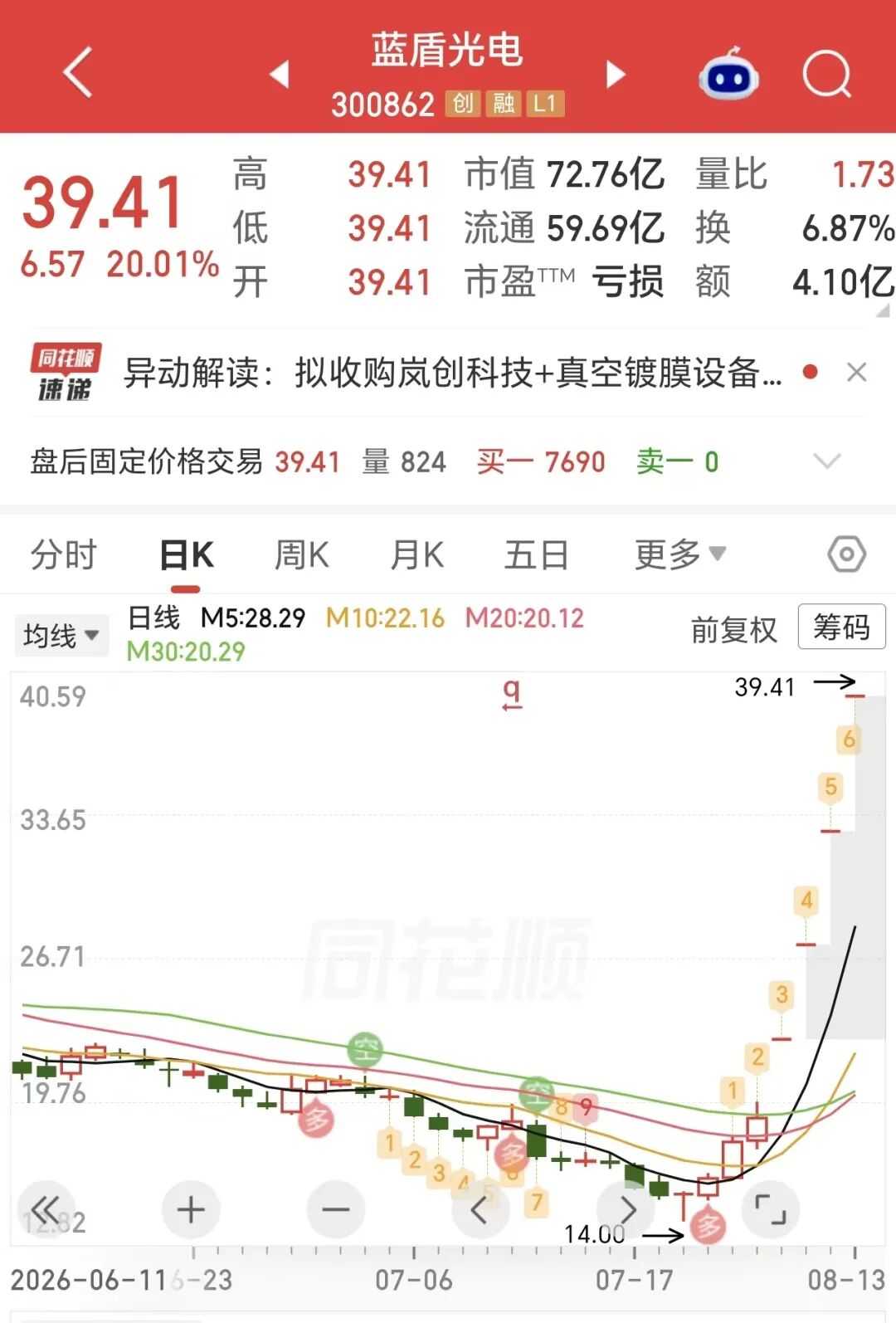Open the 更多 chart period dropdown
The image size is (896, 1323).
click(x=680, y=554)
